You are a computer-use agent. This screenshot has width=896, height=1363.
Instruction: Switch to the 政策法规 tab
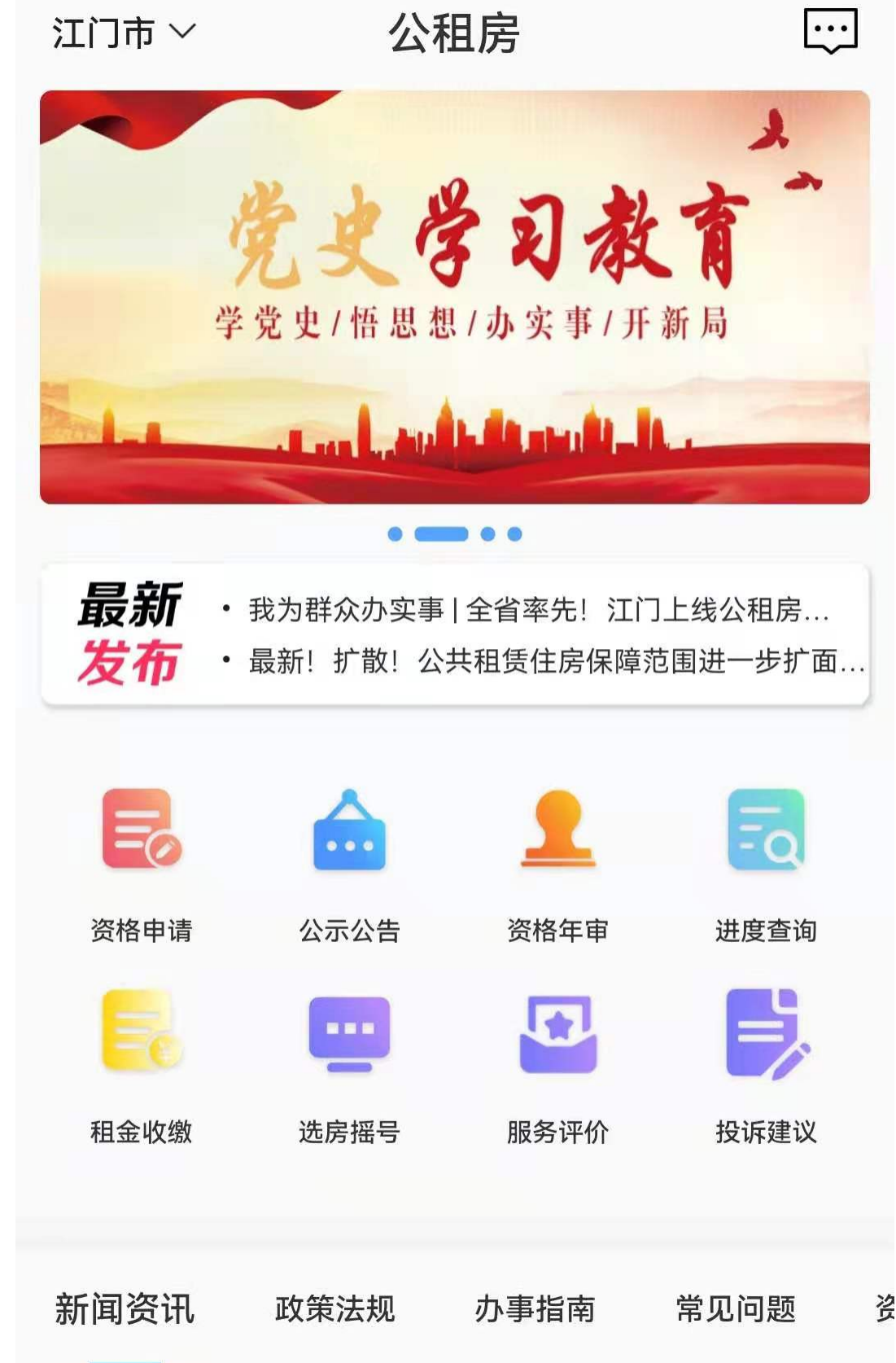pos(334,1309)
